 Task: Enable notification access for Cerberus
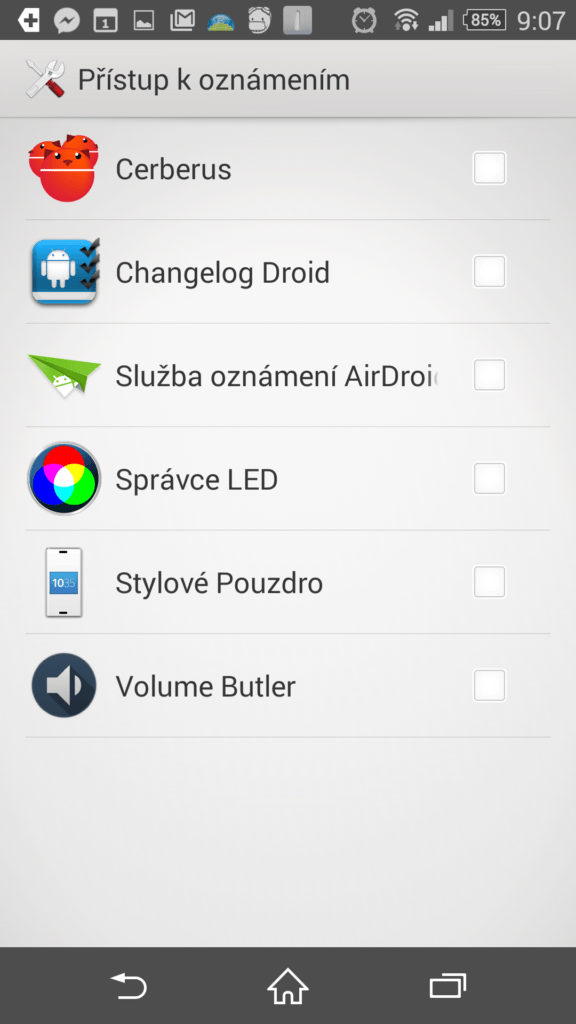click(489, 168)
